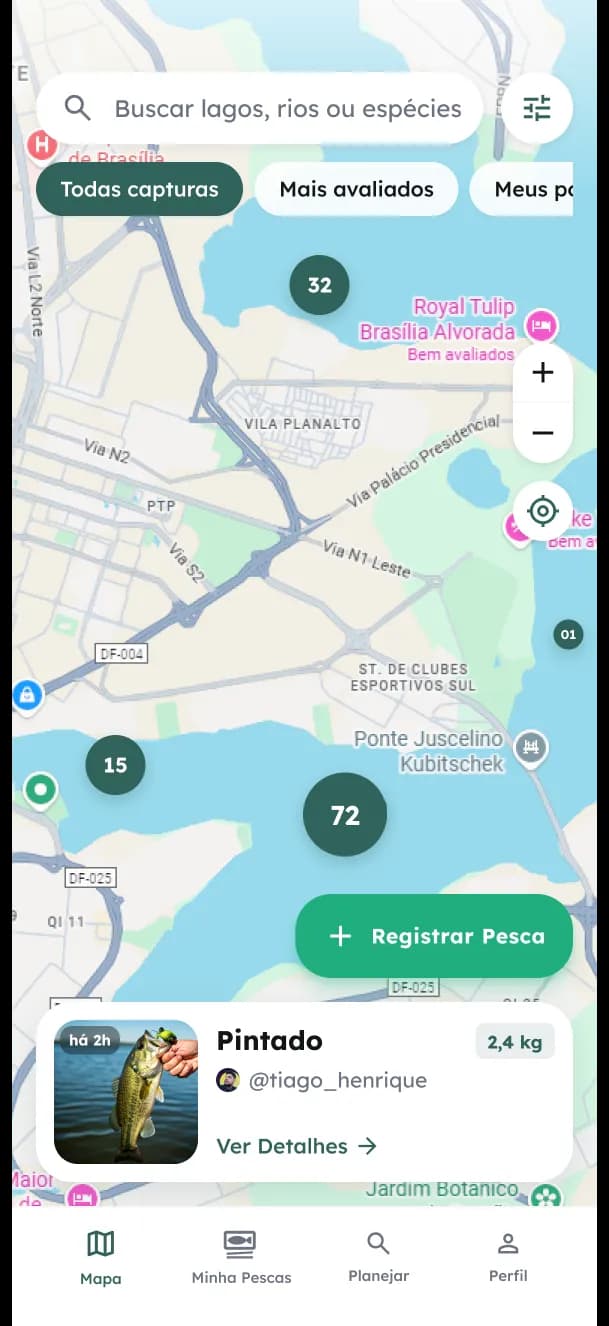Open the 01 catch marker
The height and width of the screenshot is (1326, 609).
point(568,634)
